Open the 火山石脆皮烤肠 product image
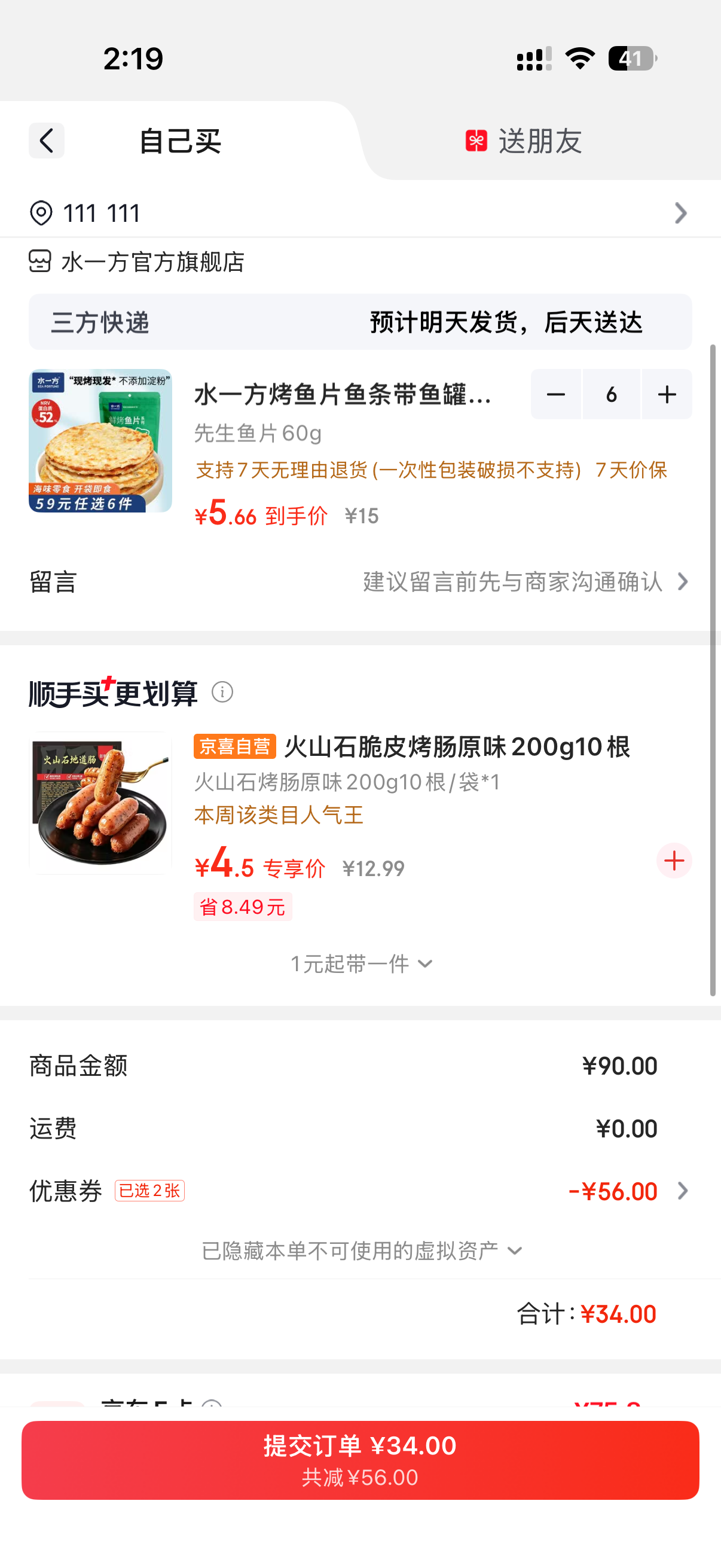 tap(100, 804)
